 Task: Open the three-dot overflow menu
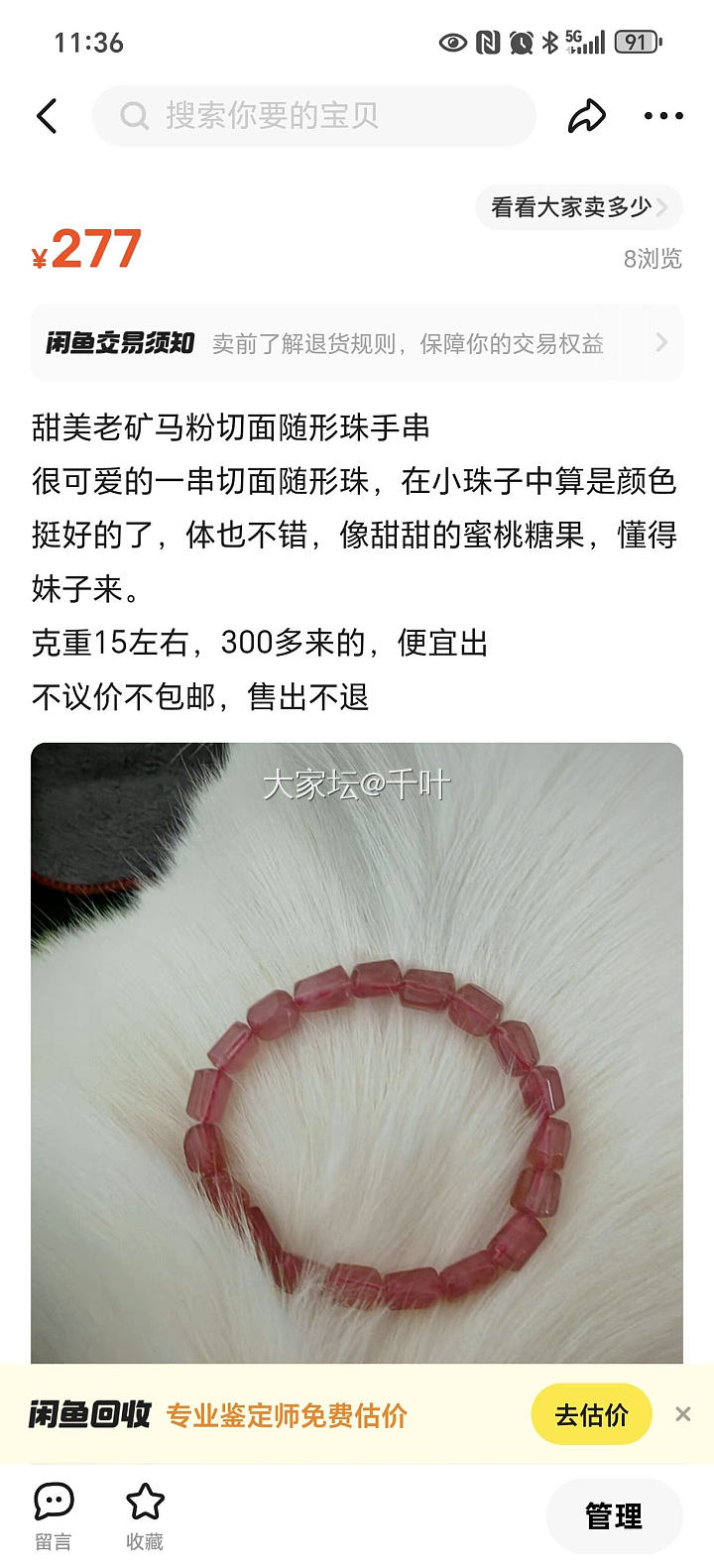tap(663, 116)
